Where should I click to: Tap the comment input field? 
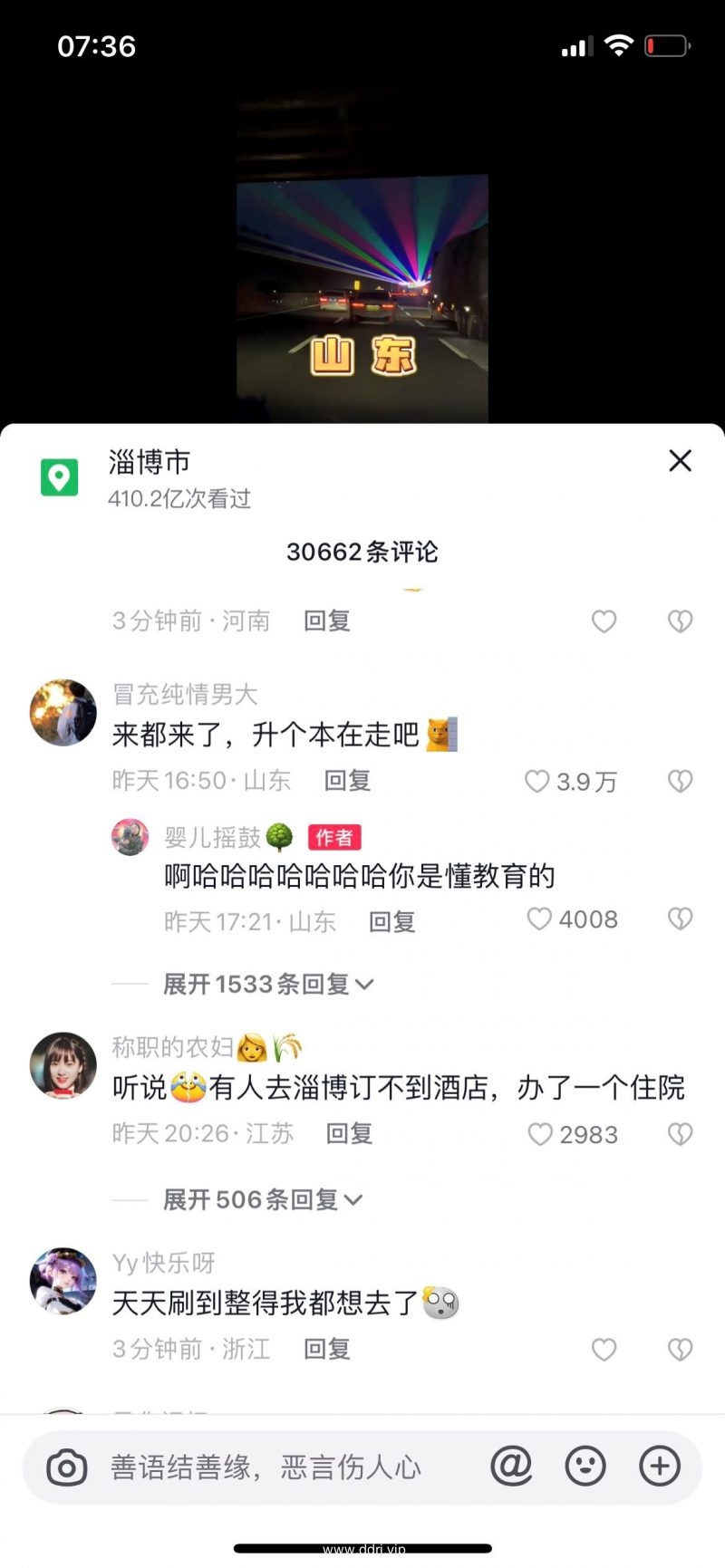coord(272,1467)
